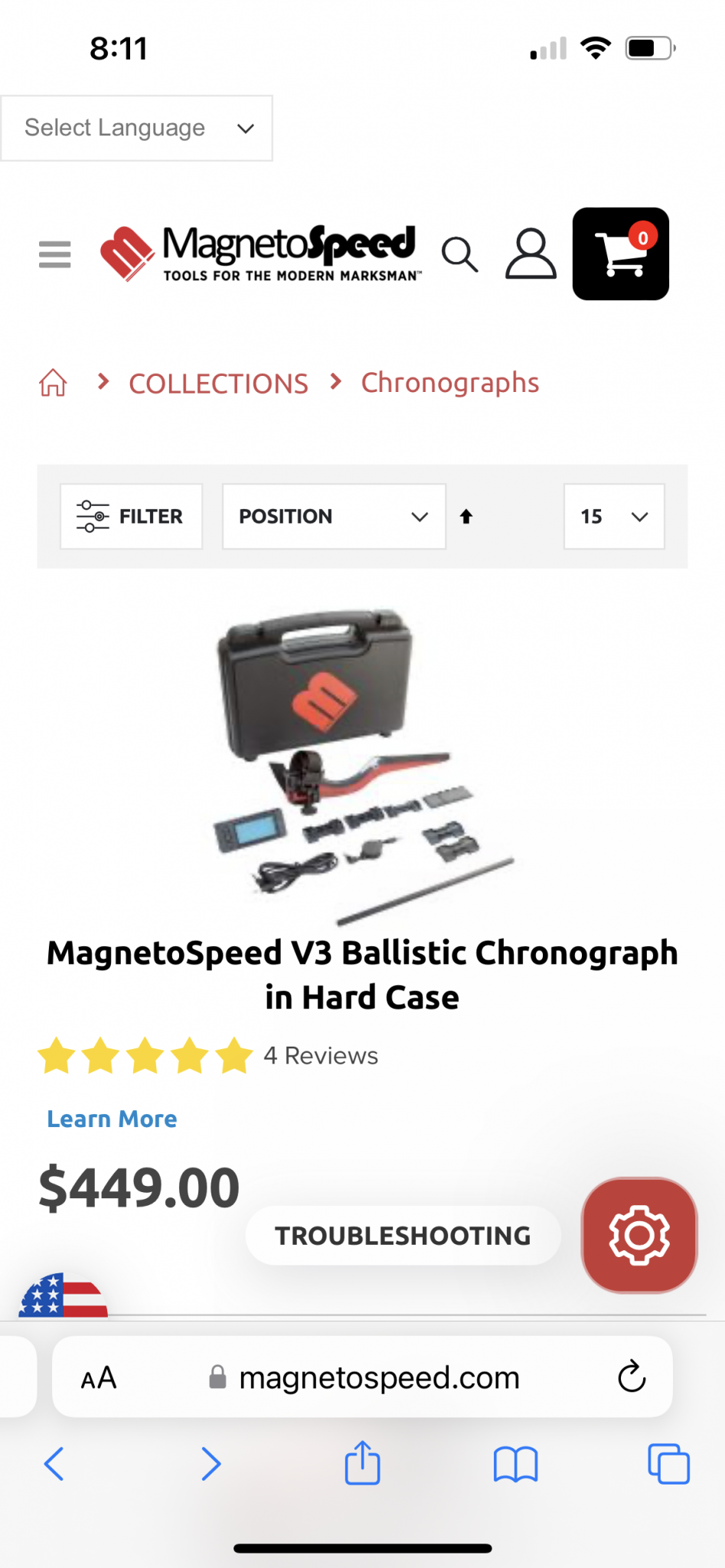Open the MagnetoSpeed V3 product image
The image size is (725, 1568).
[x=362, y=766]
